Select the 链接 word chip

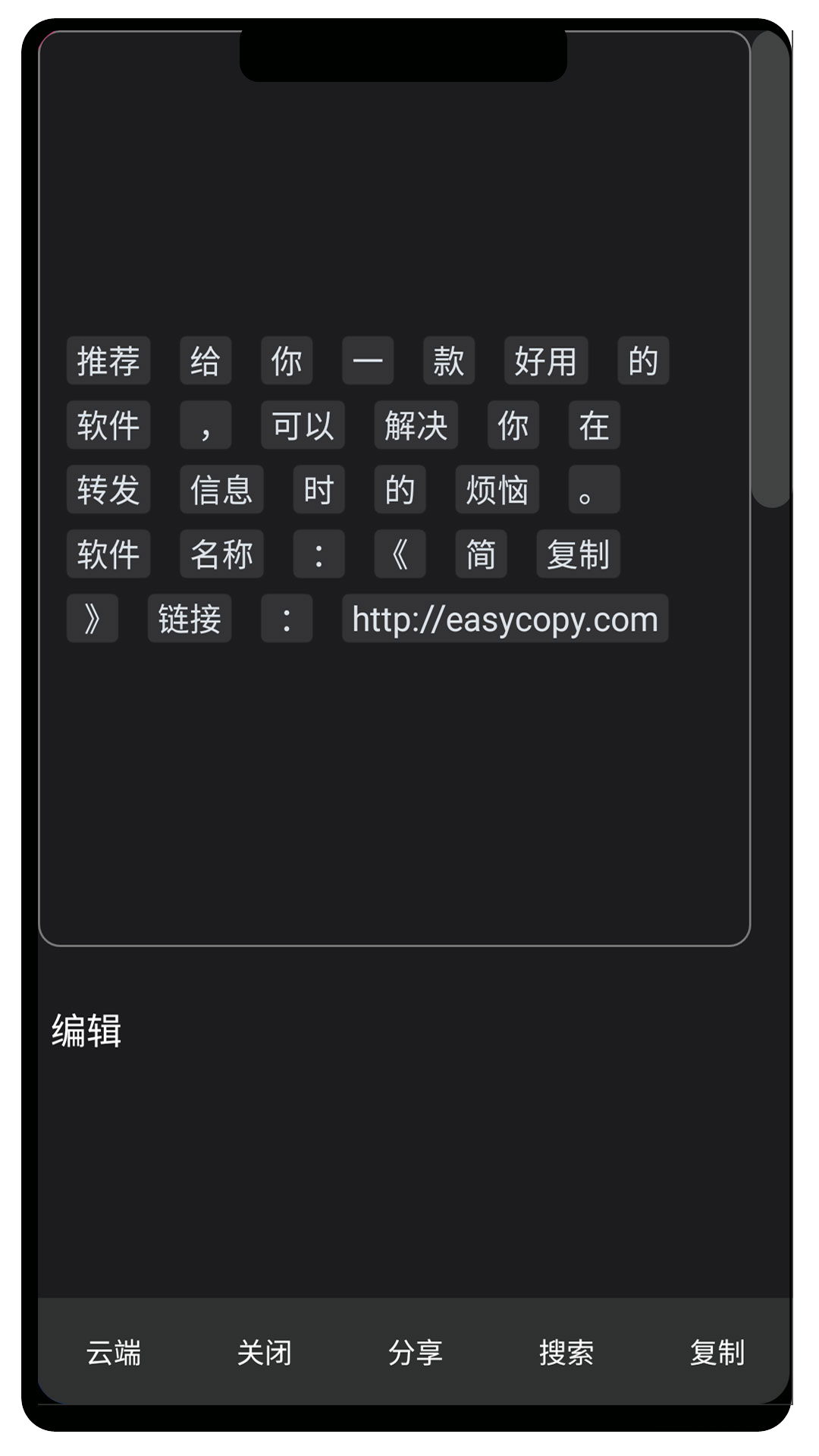[190, 619]
